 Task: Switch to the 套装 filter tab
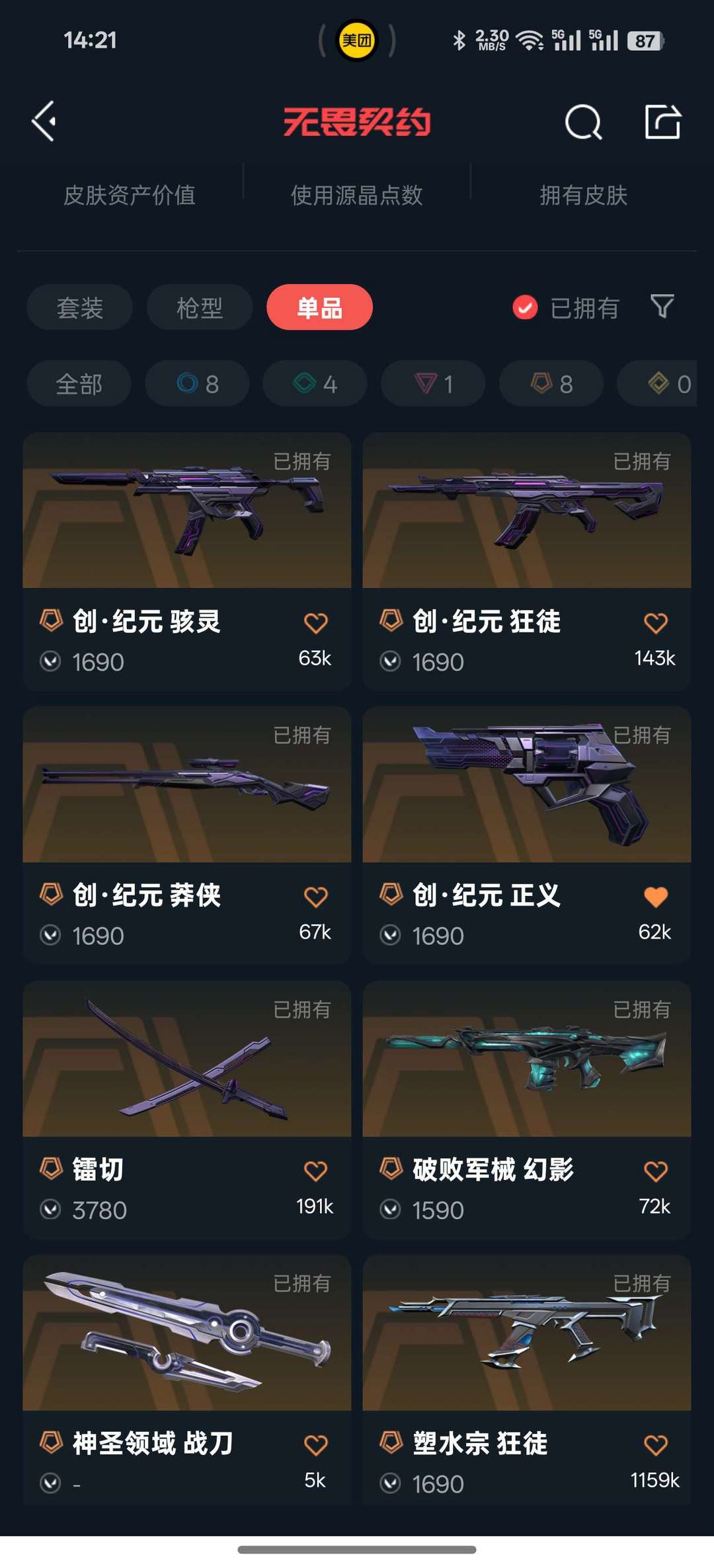click(80, 307)
